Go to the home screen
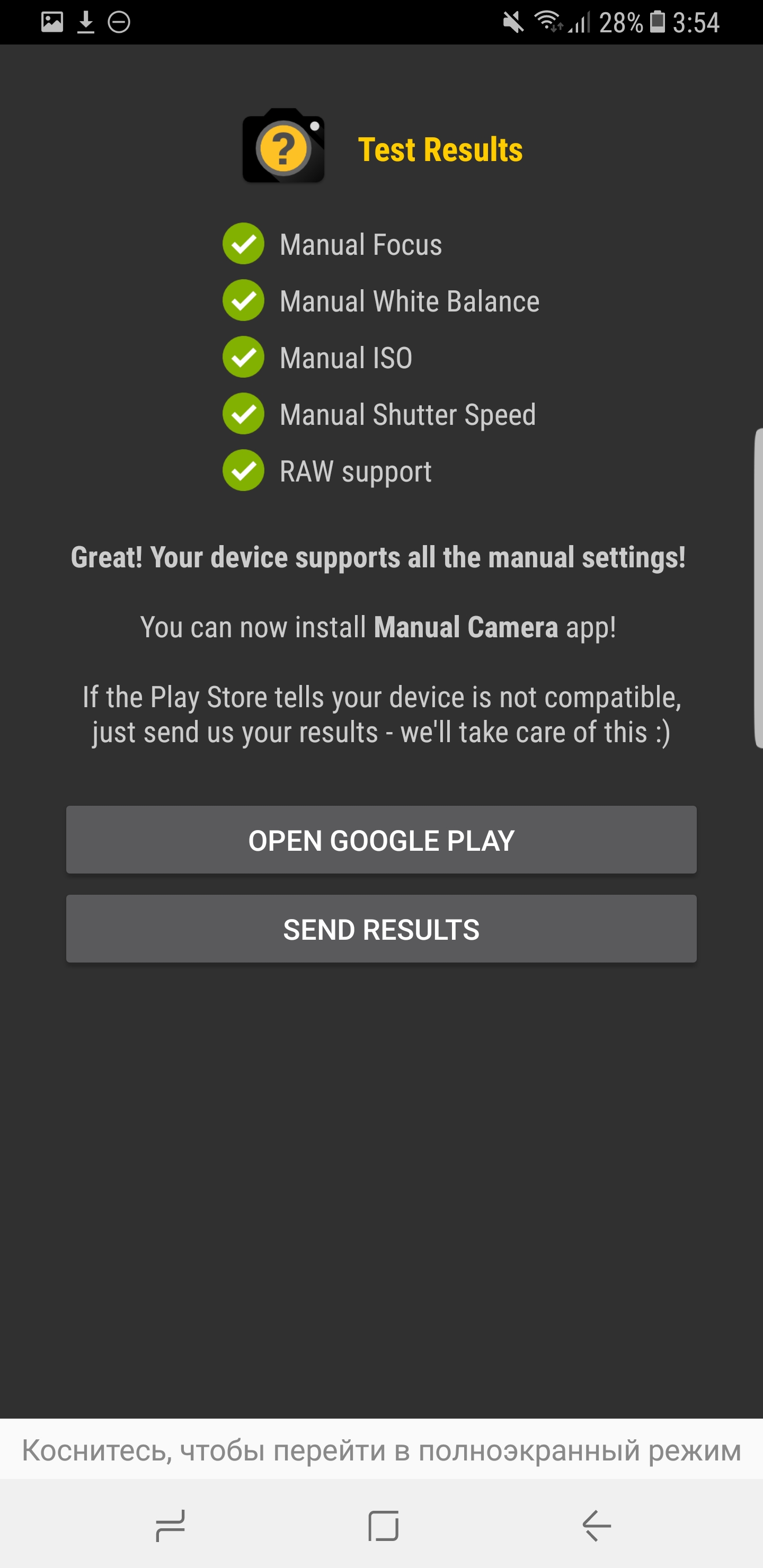Image resolution: width=763 pixels, height=1568 pixels. point(383,1526)
